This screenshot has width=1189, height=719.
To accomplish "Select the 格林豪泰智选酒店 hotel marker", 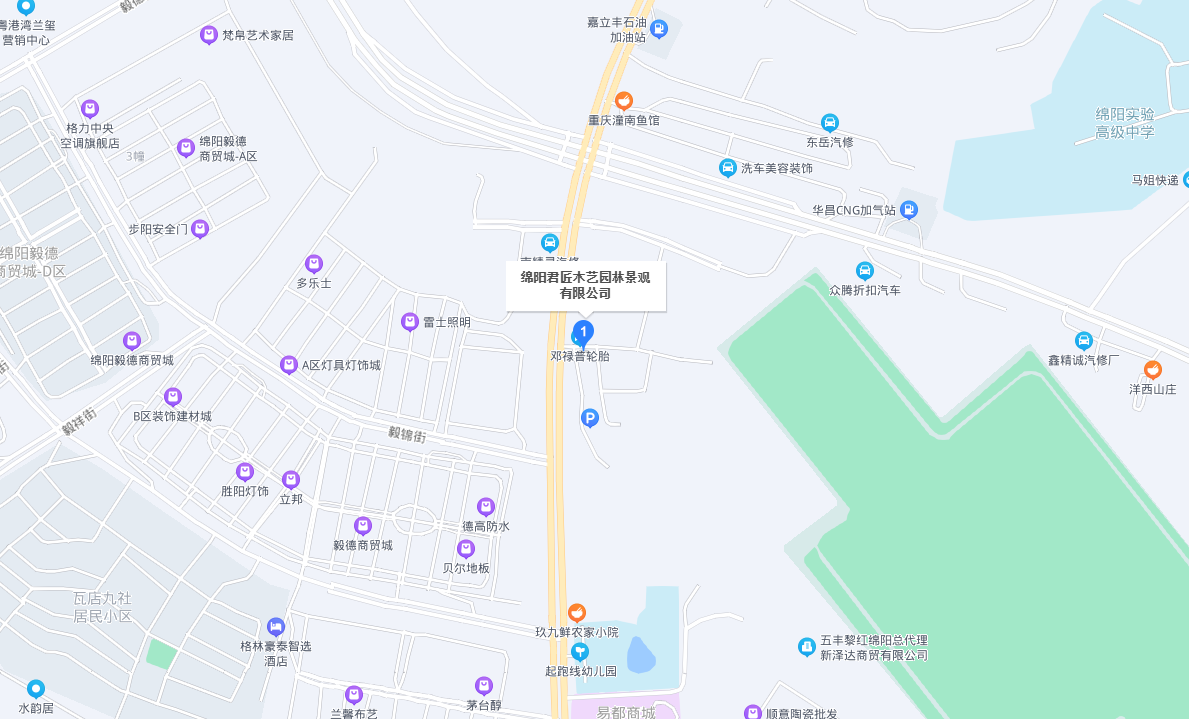I will click(276, 627).
